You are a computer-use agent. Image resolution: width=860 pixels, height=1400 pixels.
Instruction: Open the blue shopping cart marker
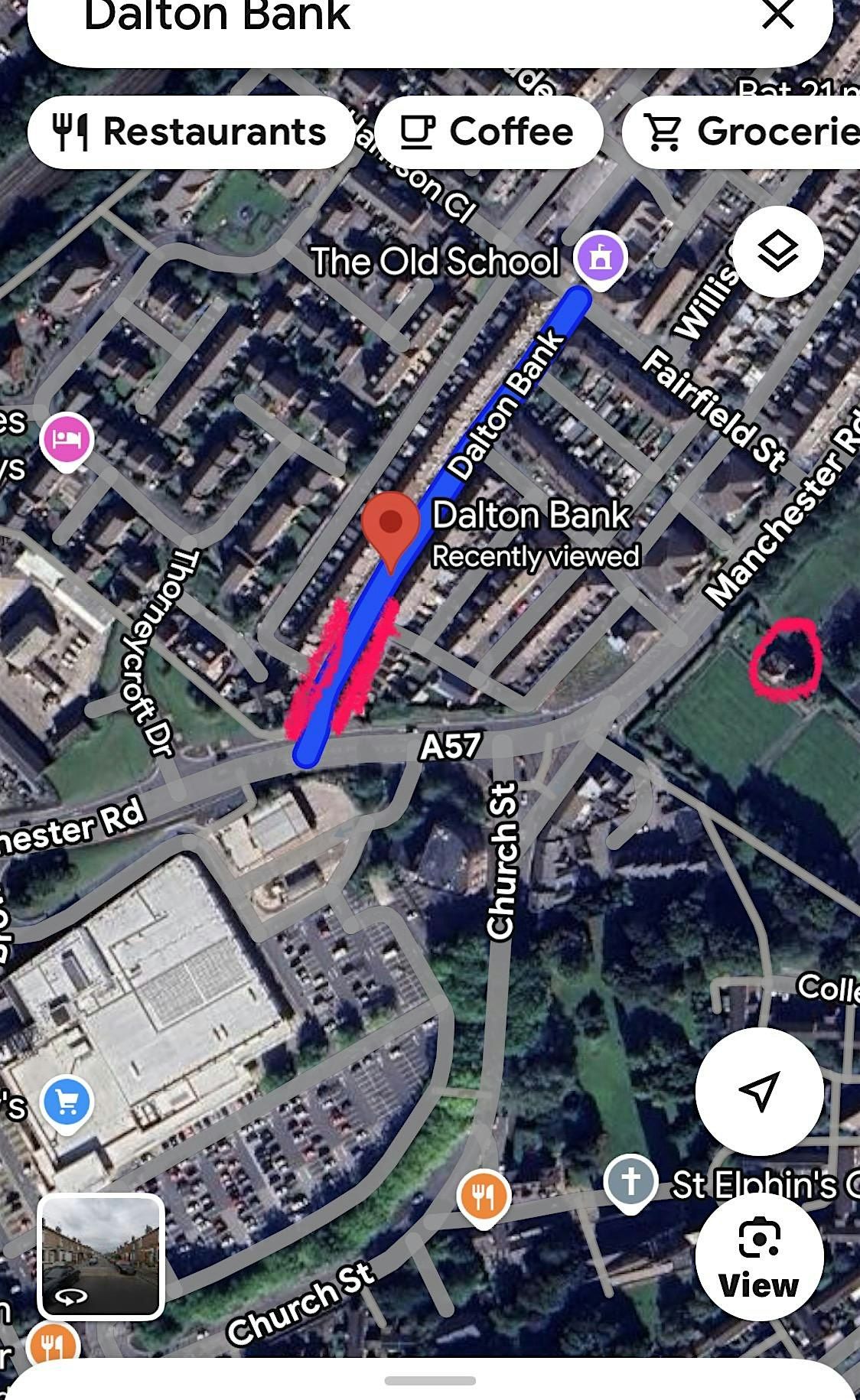coord(67,1102)
